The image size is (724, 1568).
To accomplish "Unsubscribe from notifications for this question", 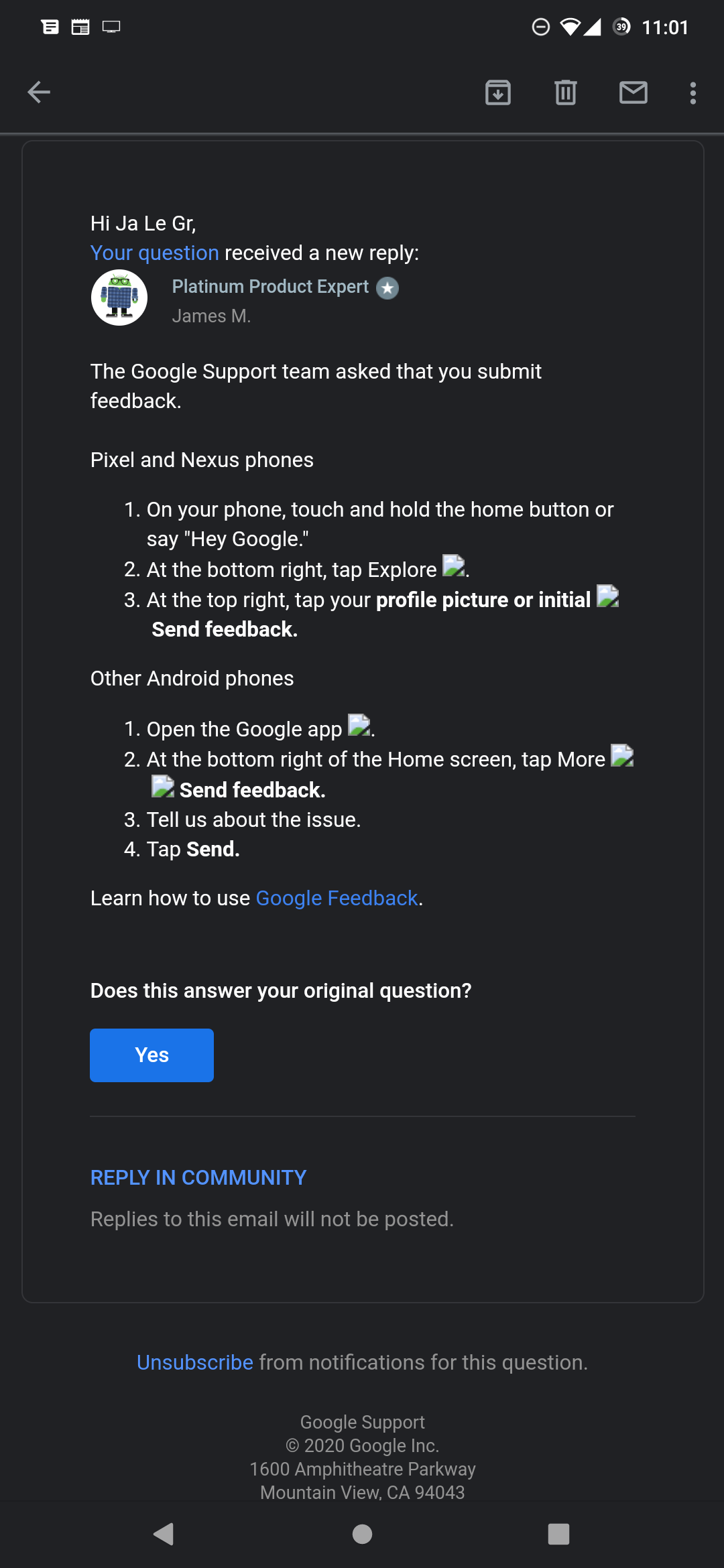I will (195, 1362).
